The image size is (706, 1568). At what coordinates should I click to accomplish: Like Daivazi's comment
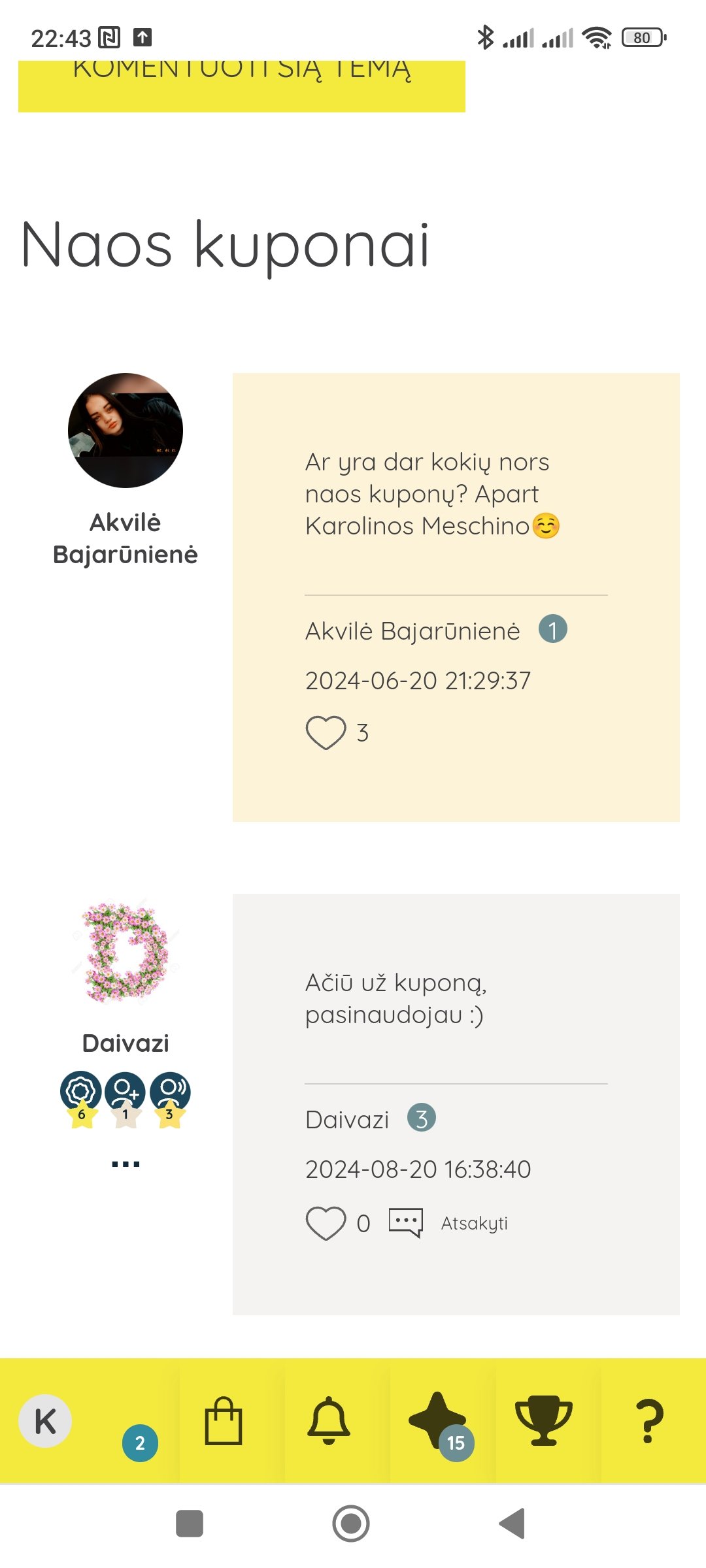coord(326,1222)
